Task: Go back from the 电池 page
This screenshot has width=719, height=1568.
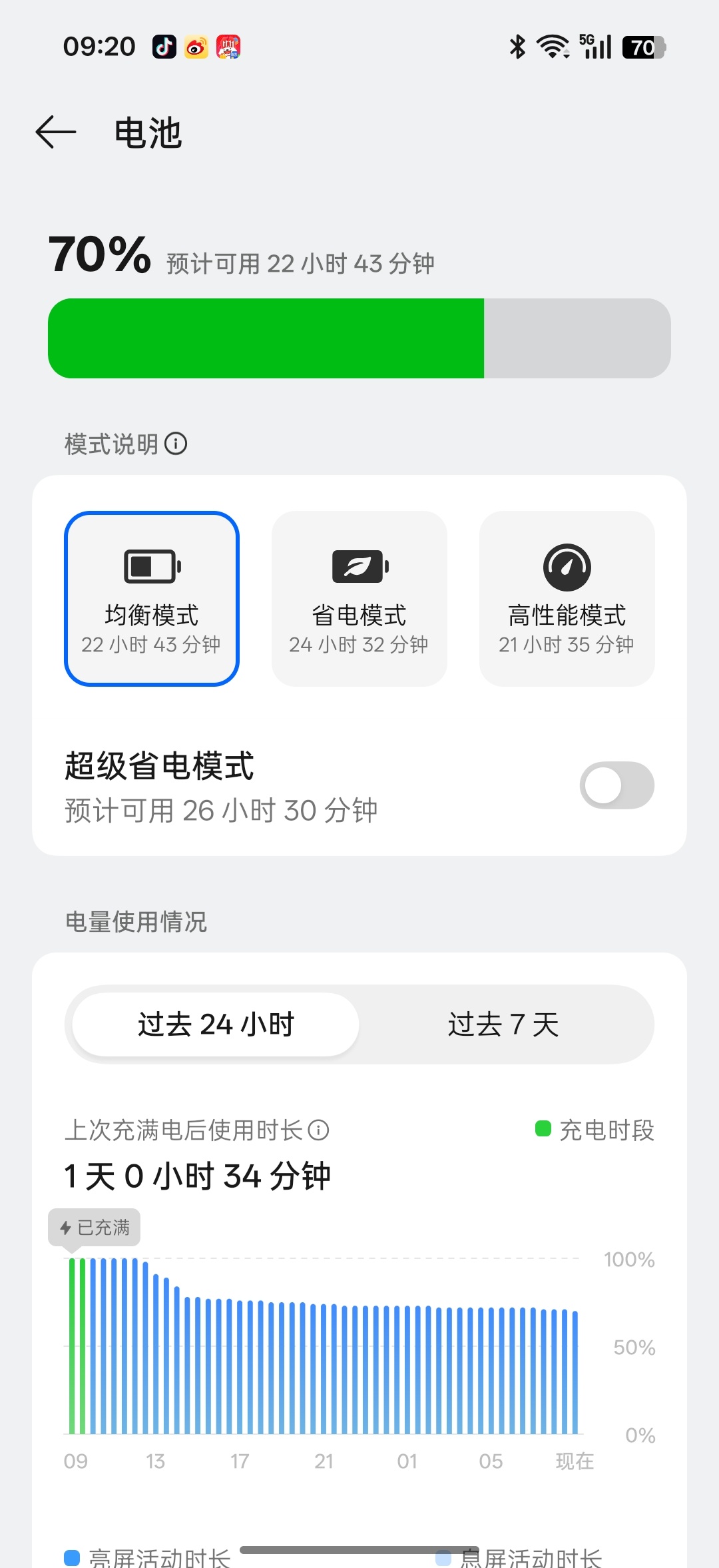Action: click(x=56, y=132)
